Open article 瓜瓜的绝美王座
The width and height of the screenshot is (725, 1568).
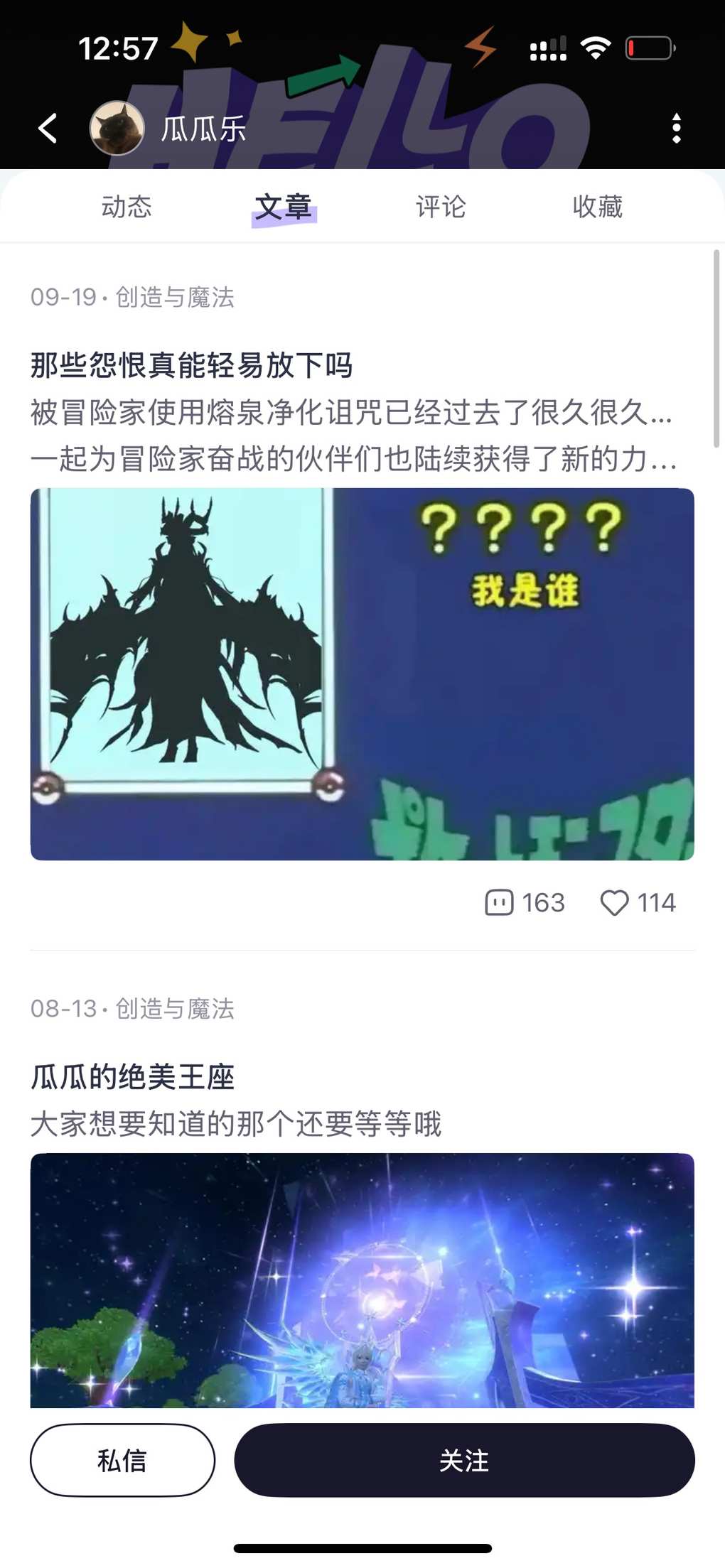click(133, 1077)
